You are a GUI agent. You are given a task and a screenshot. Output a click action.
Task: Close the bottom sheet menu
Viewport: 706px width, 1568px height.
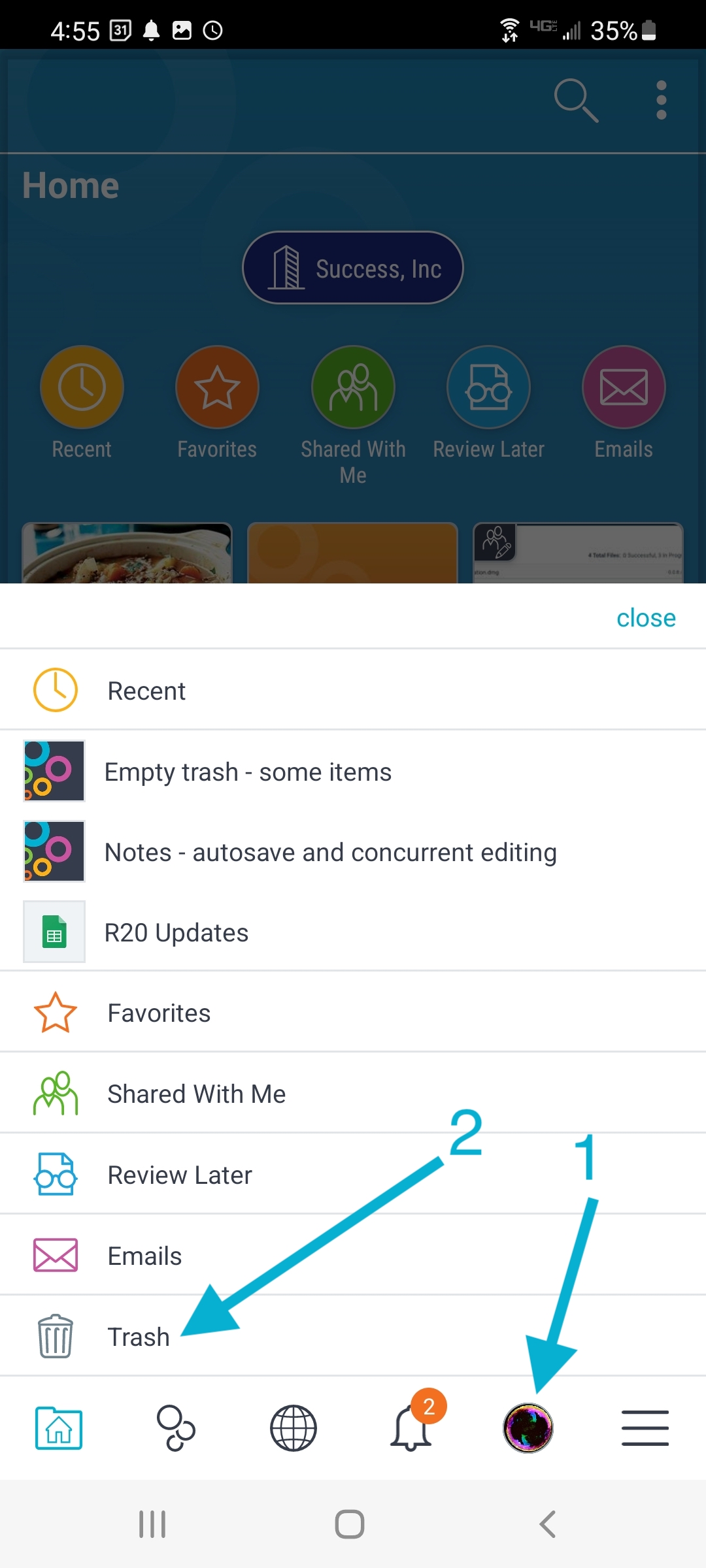[x=645, y=617]
